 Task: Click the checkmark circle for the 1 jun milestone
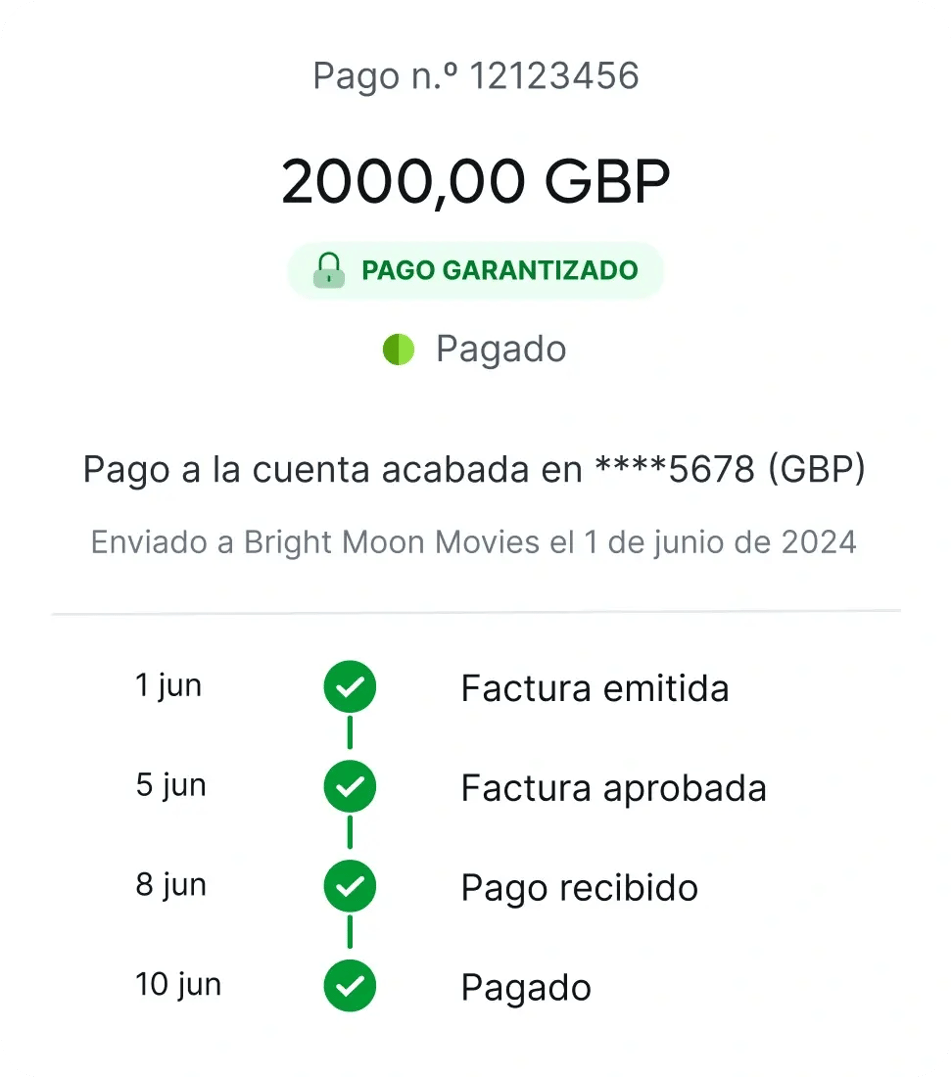click(x=349, y=686)
